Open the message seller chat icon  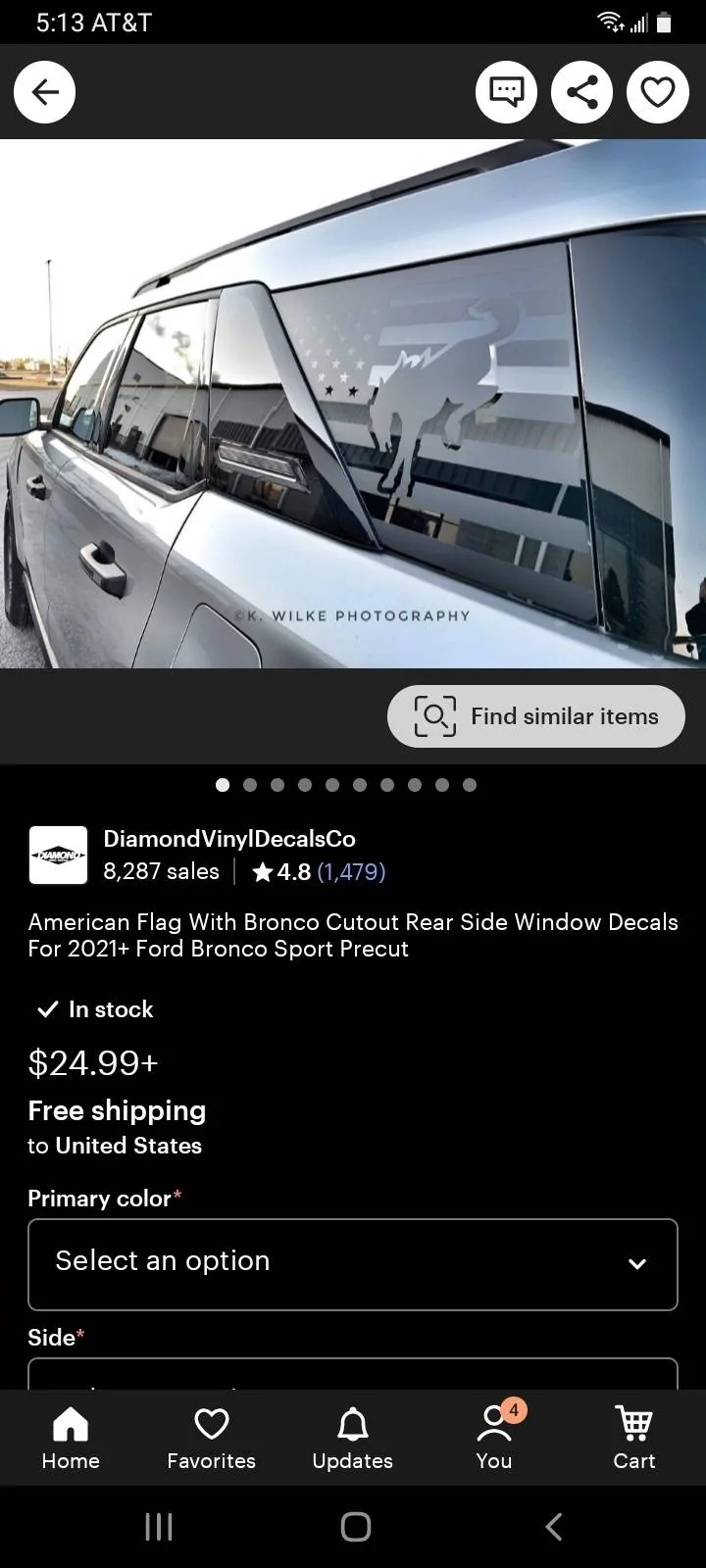click(506, 91)
